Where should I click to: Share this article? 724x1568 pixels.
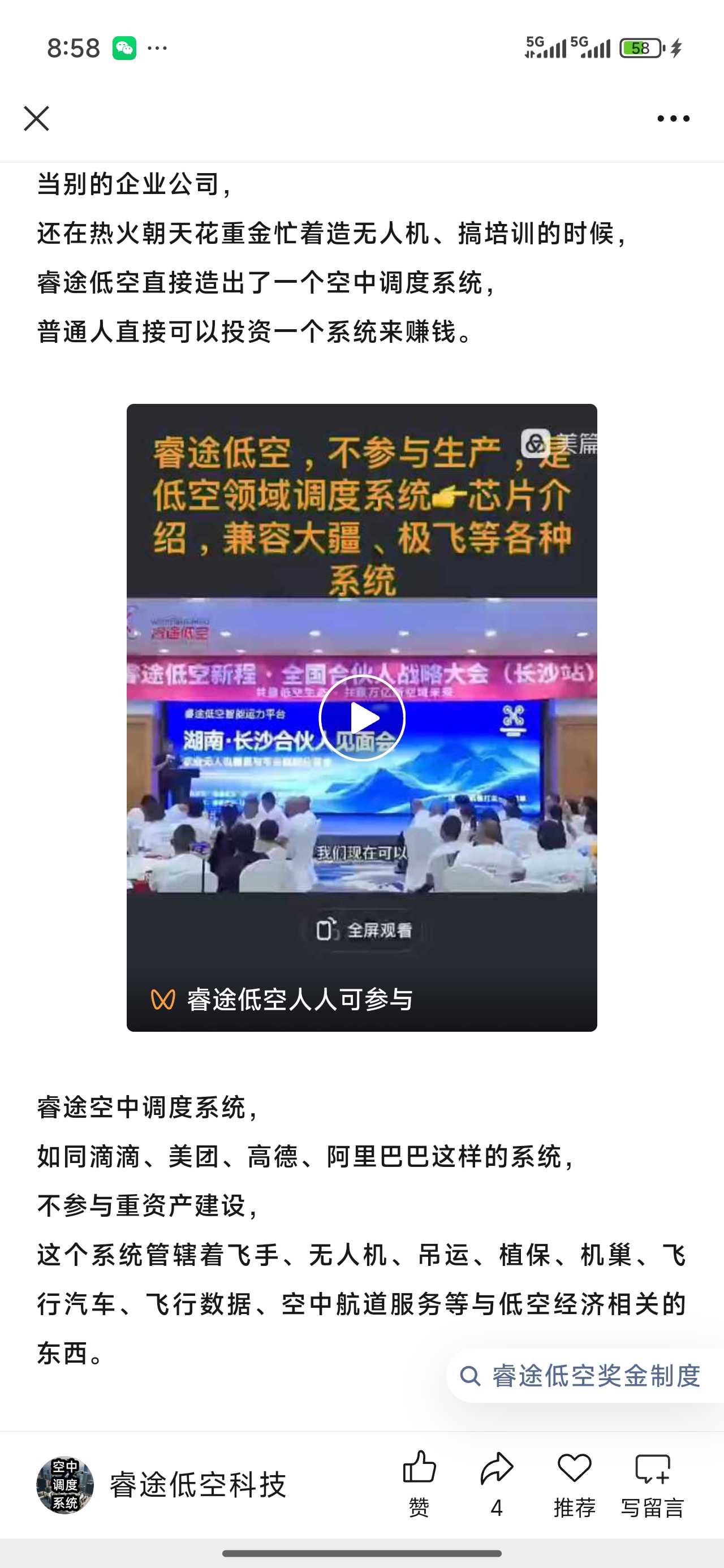click(497, 1483)
